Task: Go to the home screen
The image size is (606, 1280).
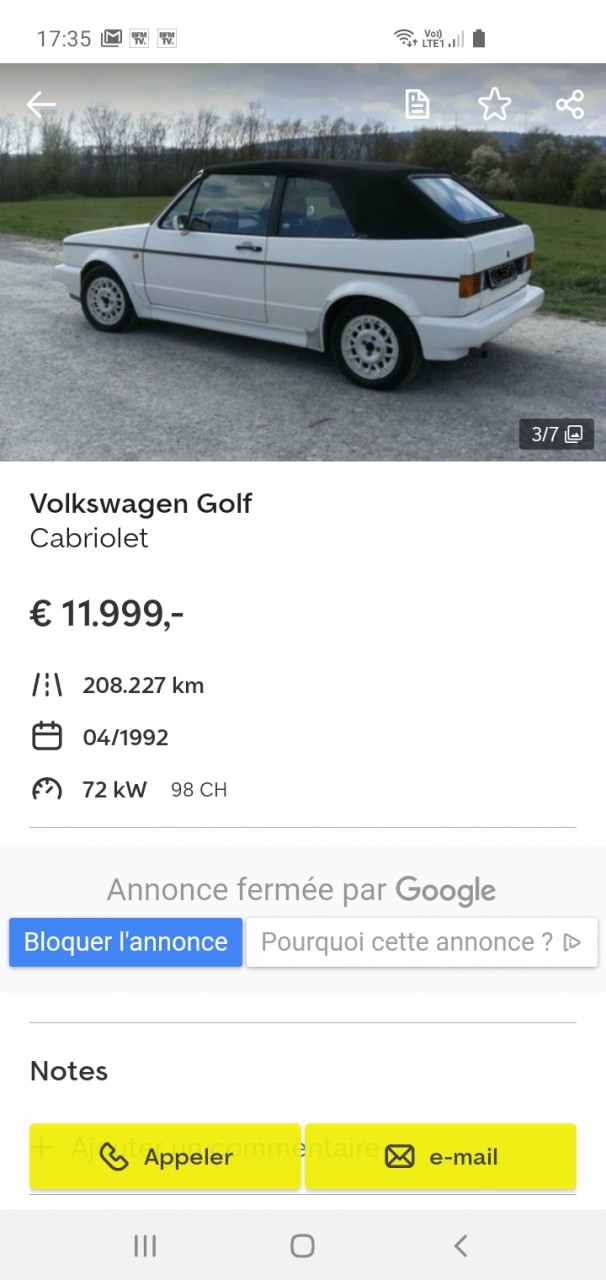Action: pyautogui.click(x=302, y=1245)
